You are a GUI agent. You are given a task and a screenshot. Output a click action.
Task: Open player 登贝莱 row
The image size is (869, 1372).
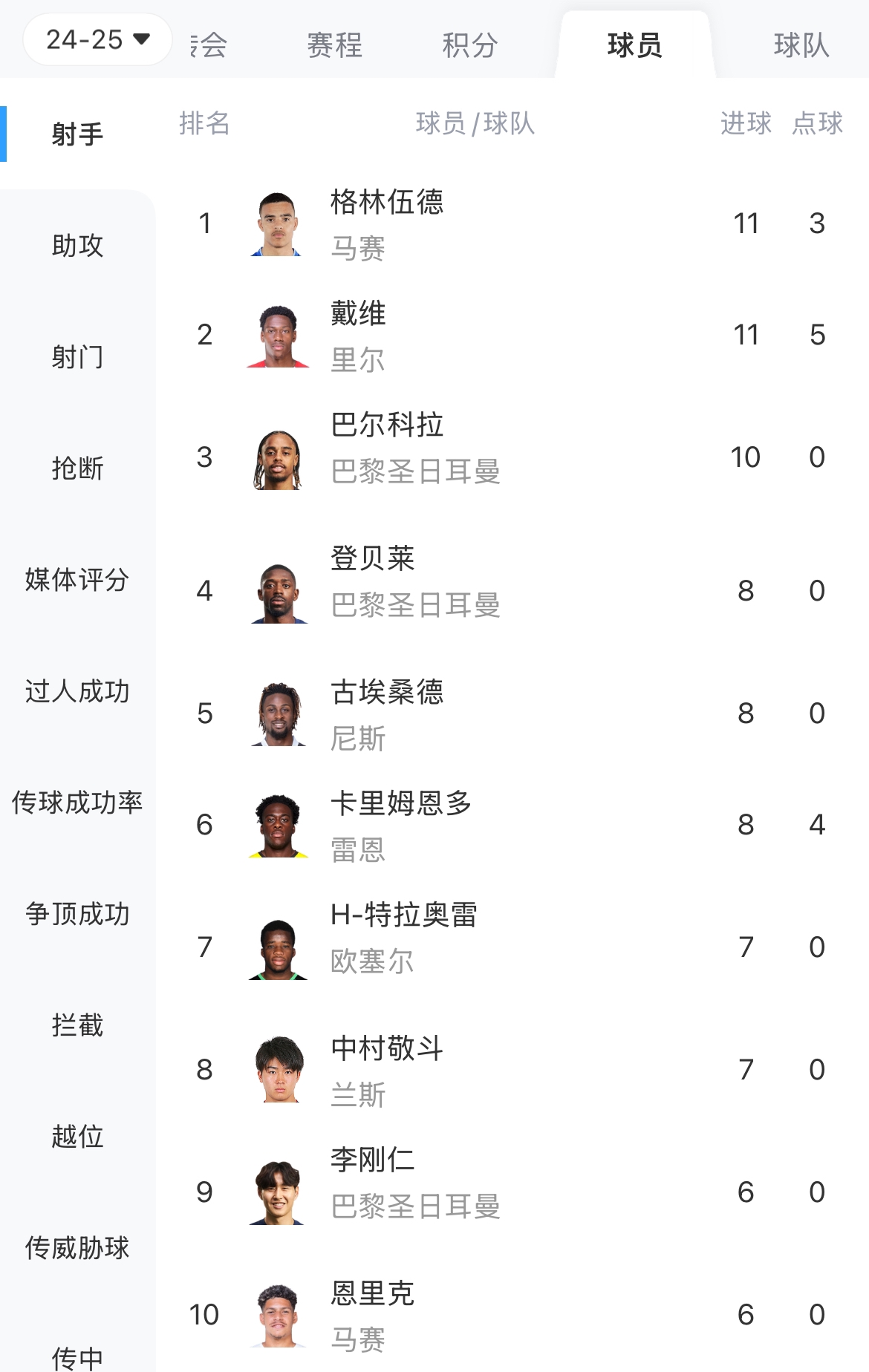pos(373,590)
